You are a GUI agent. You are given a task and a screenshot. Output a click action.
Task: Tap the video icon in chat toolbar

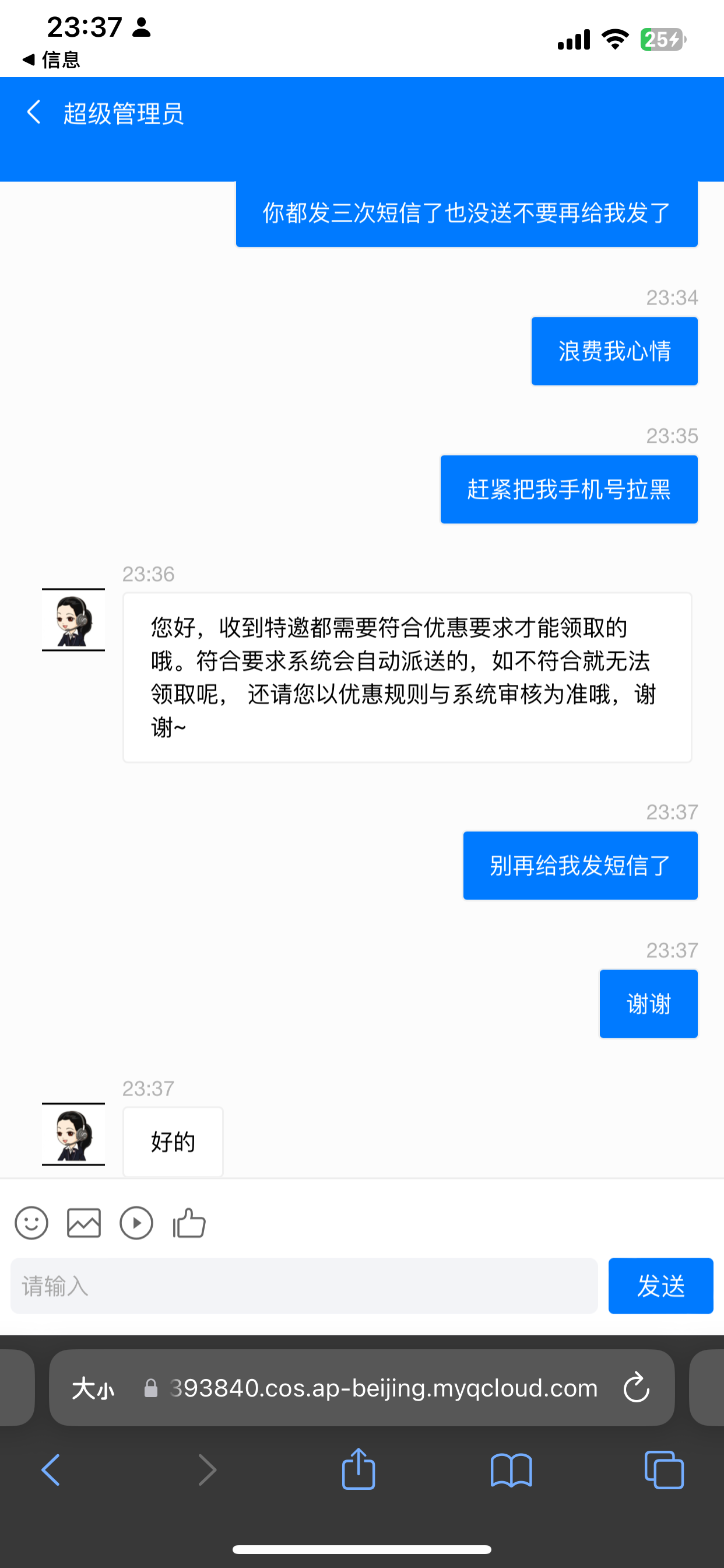coord(136,1222)
